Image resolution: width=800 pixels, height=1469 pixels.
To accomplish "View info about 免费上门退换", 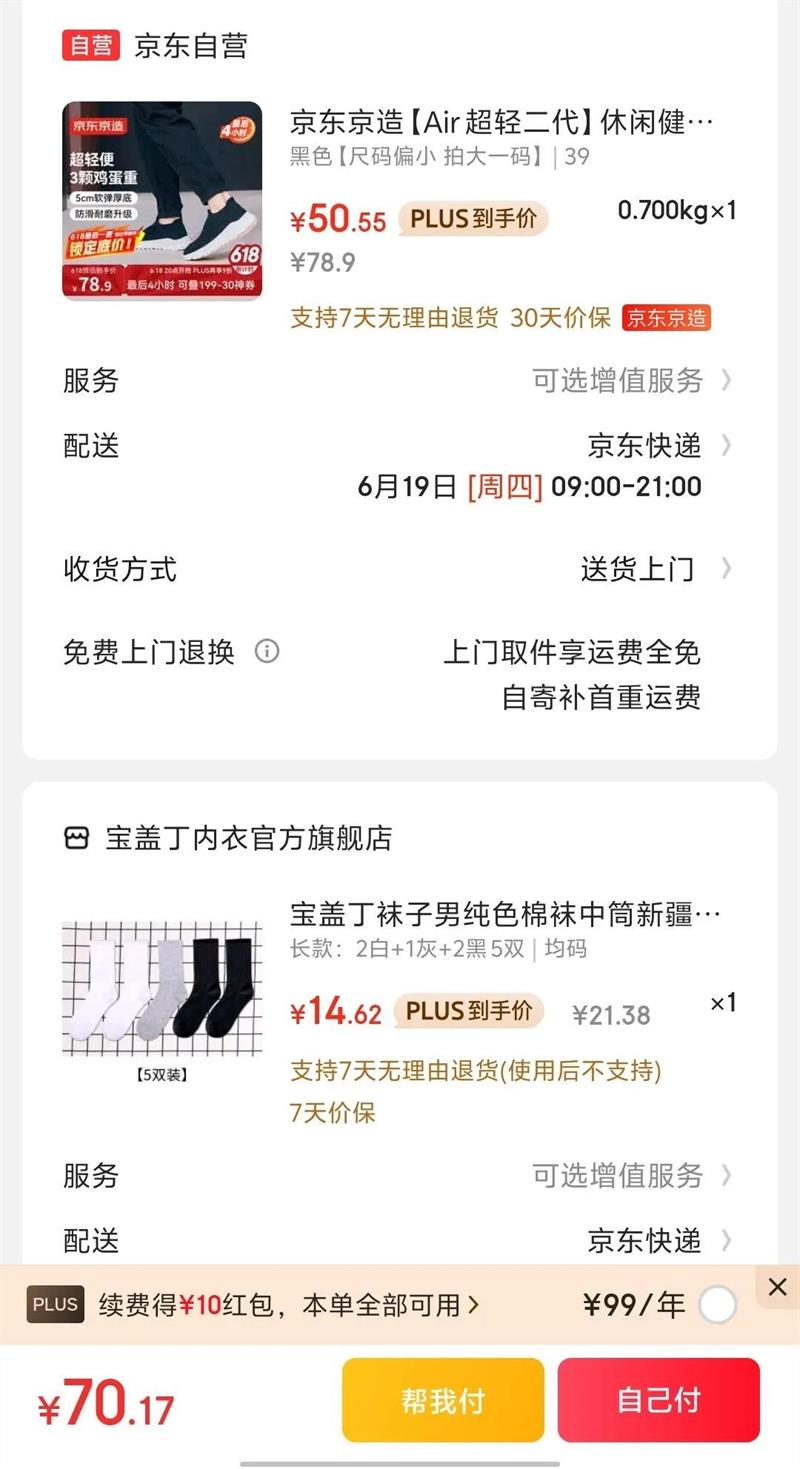I will [x=267, y=652].
